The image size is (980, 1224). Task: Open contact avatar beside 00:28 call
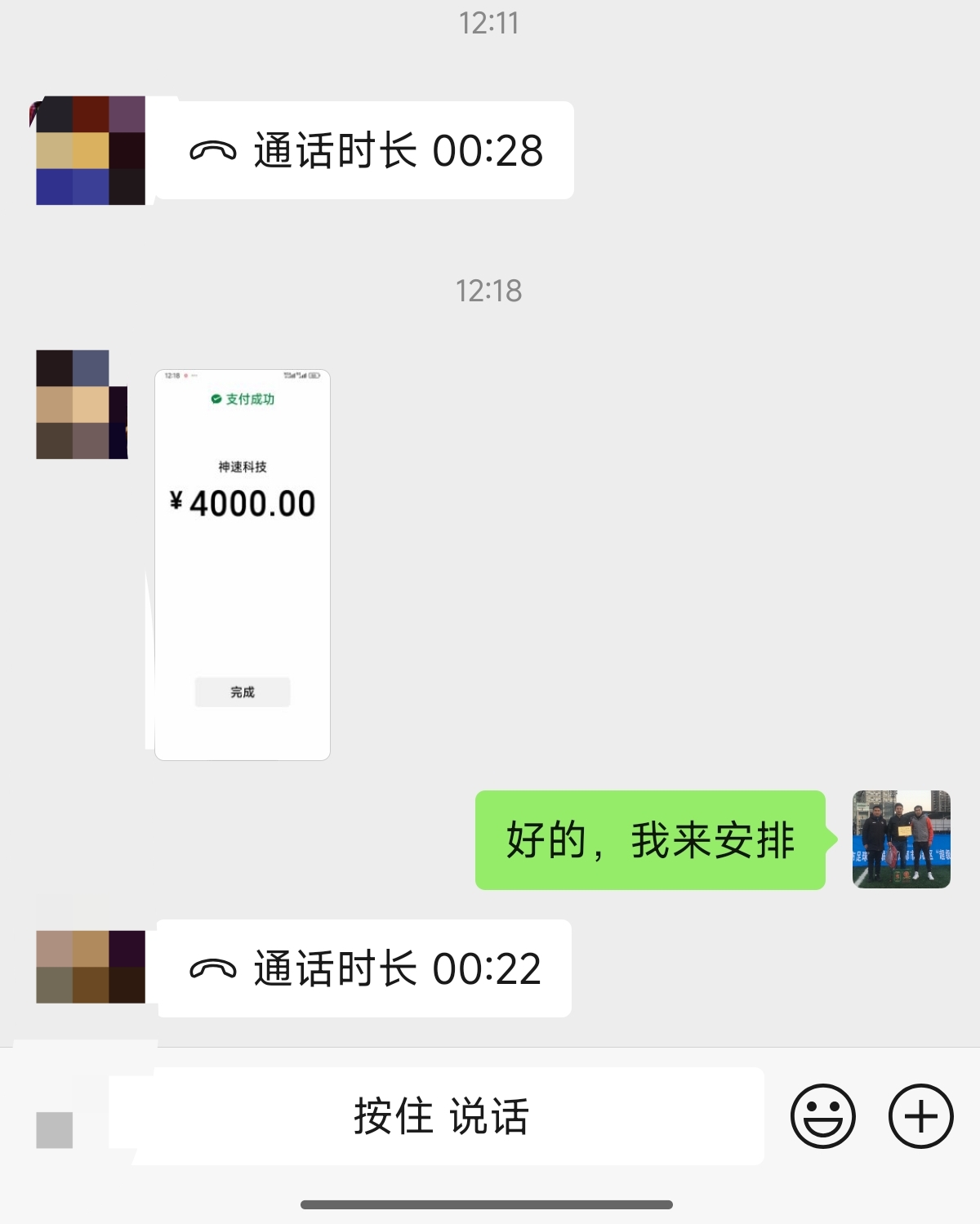(x=91, y=150)
